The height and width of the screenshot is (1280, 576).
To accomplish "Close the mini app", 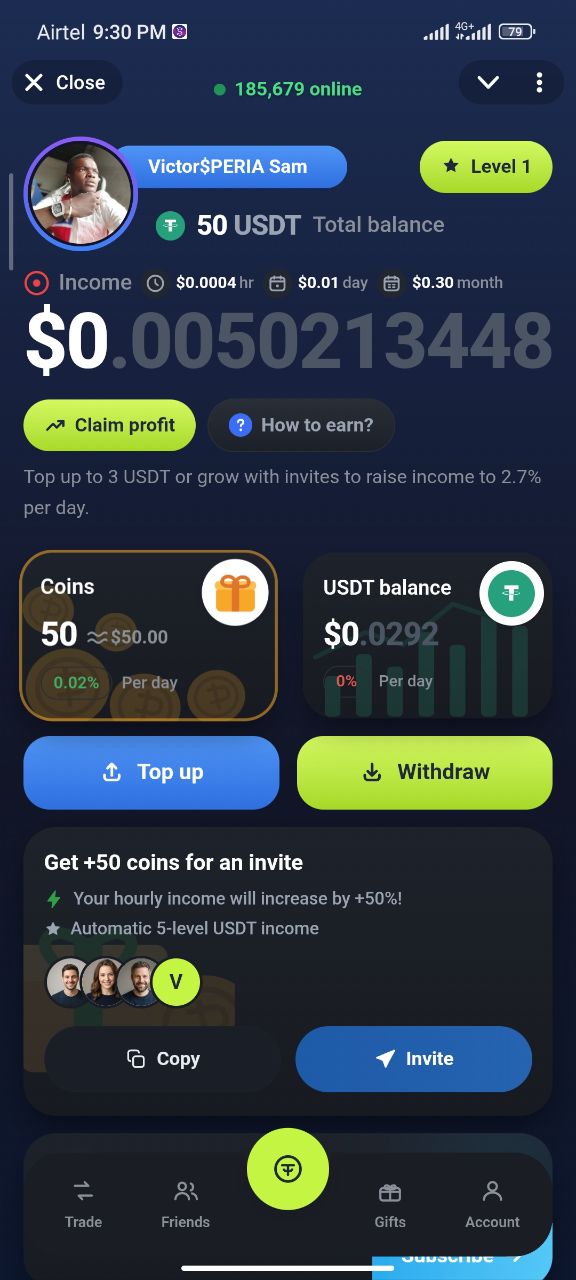I will tap(66, 83).
